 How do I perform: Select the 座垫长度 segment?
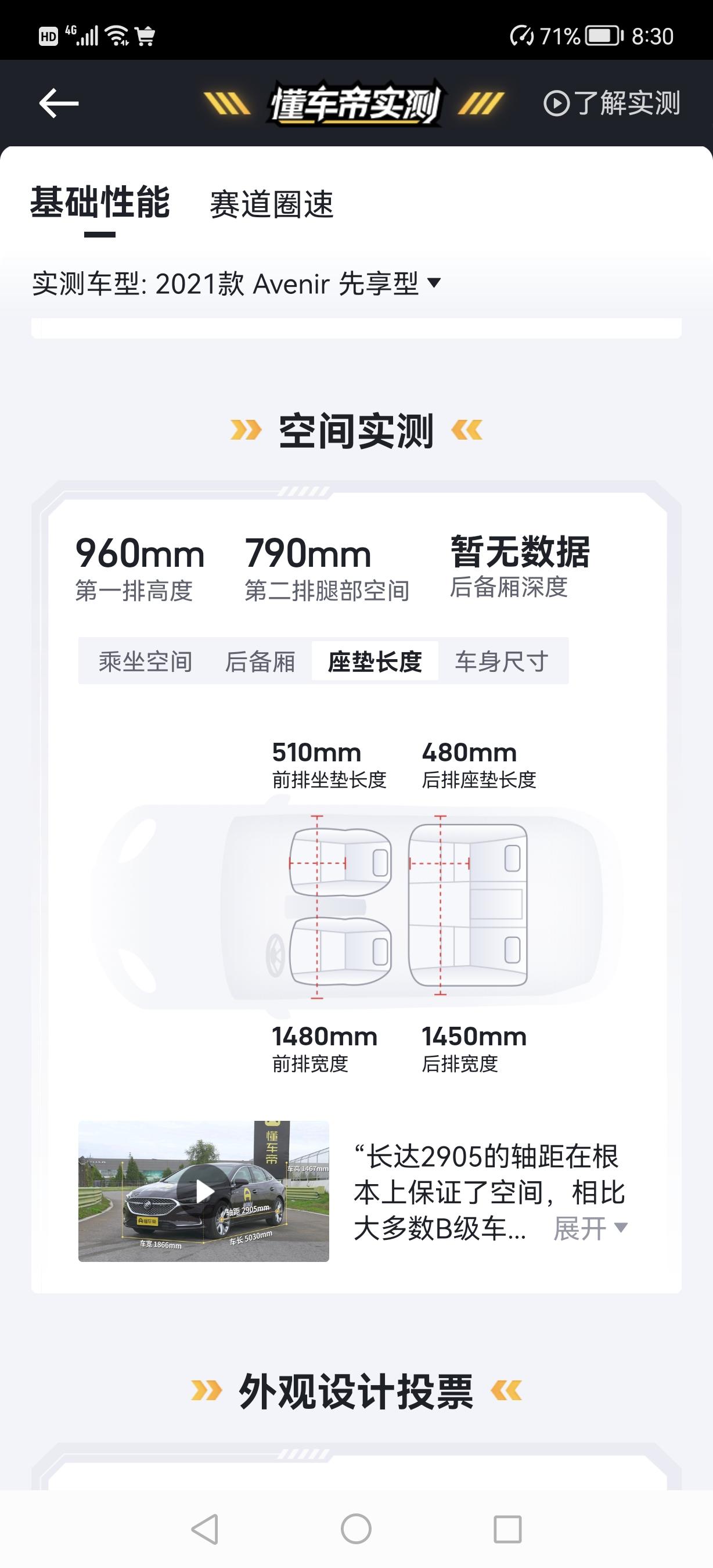(374, 660)
